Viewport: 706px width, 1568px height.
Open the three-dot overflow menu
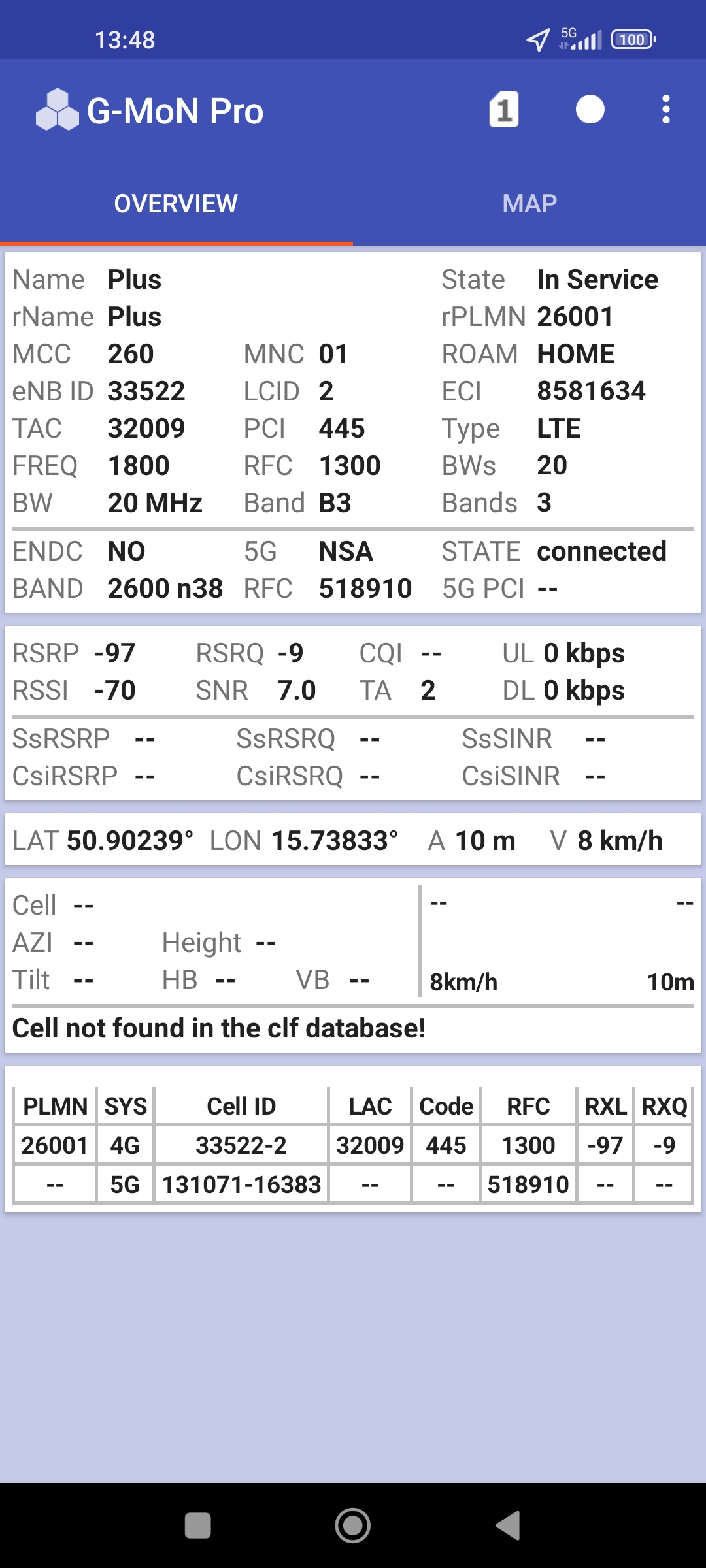(665, 110)
